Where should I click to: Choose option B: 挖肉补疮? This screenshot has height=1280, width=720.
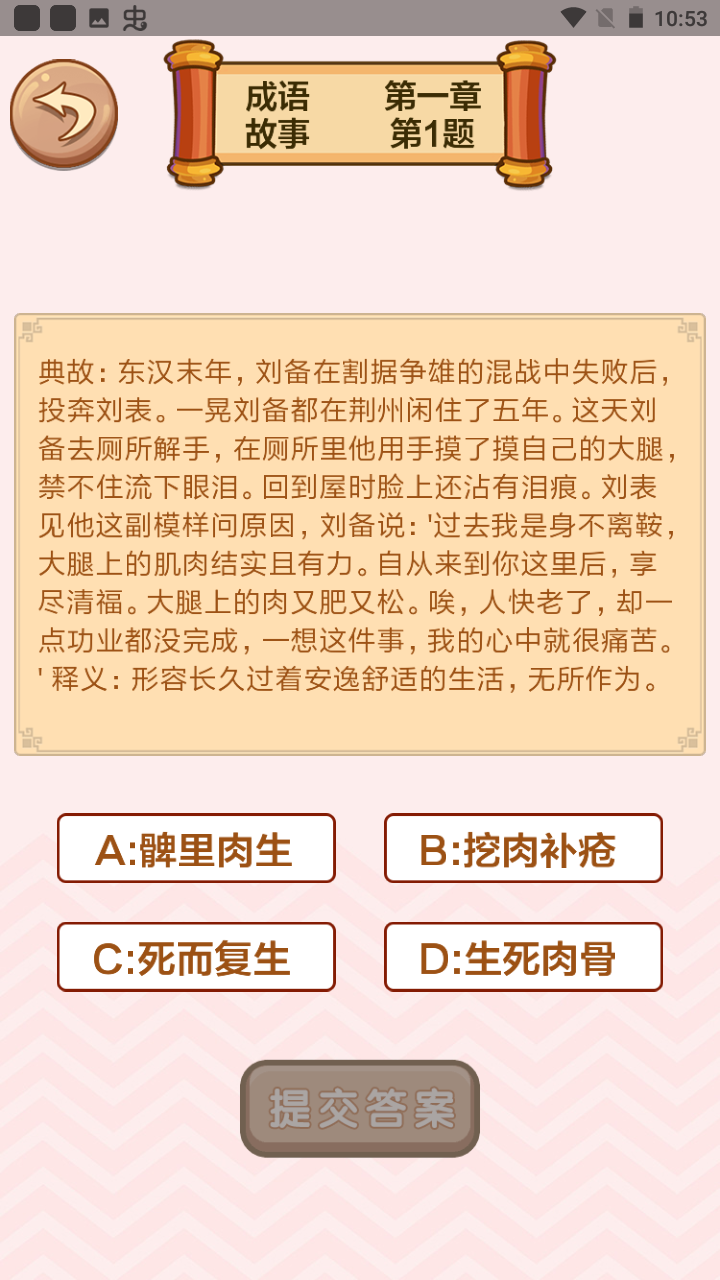(x=523, y=849)
